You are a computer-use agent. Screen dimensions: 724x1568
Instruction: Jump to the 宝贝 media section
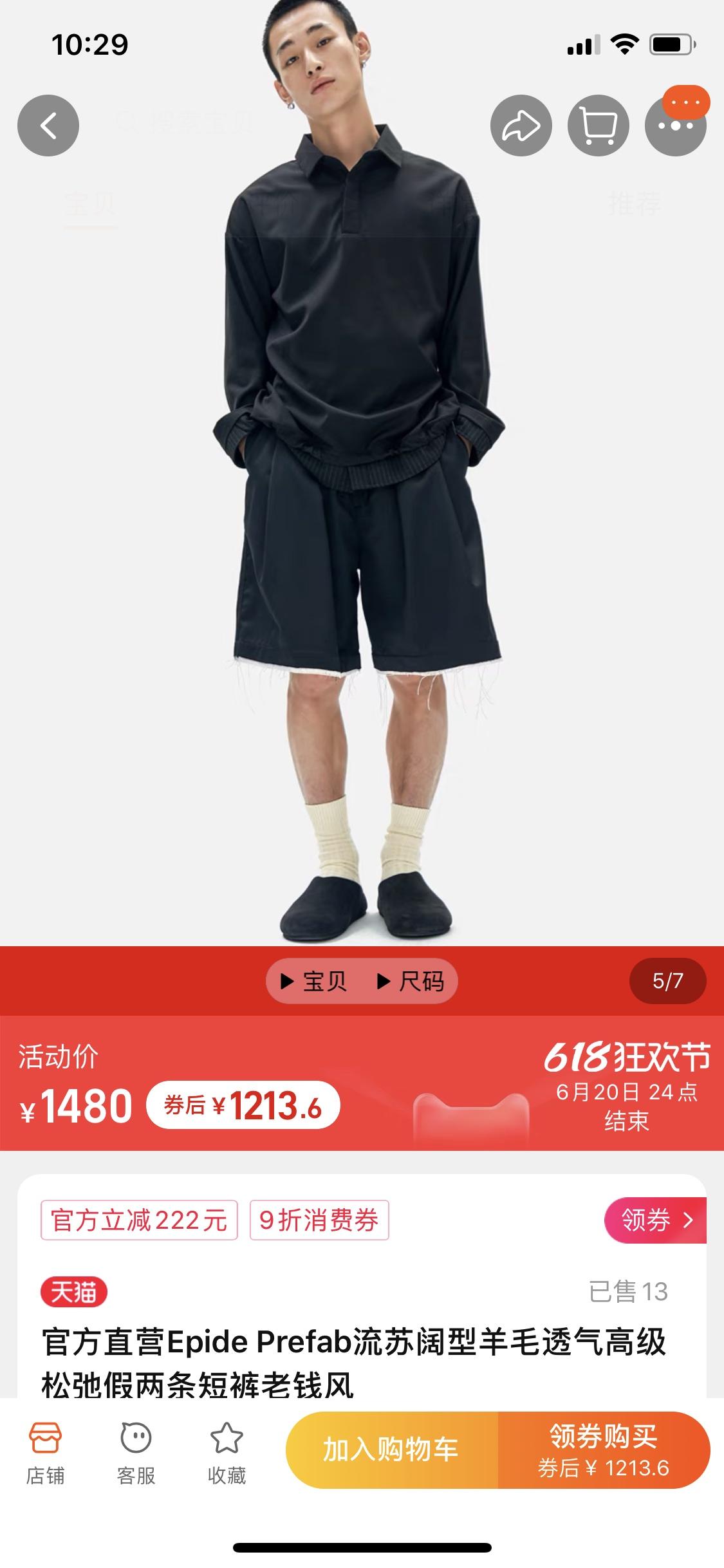point(315,982)
